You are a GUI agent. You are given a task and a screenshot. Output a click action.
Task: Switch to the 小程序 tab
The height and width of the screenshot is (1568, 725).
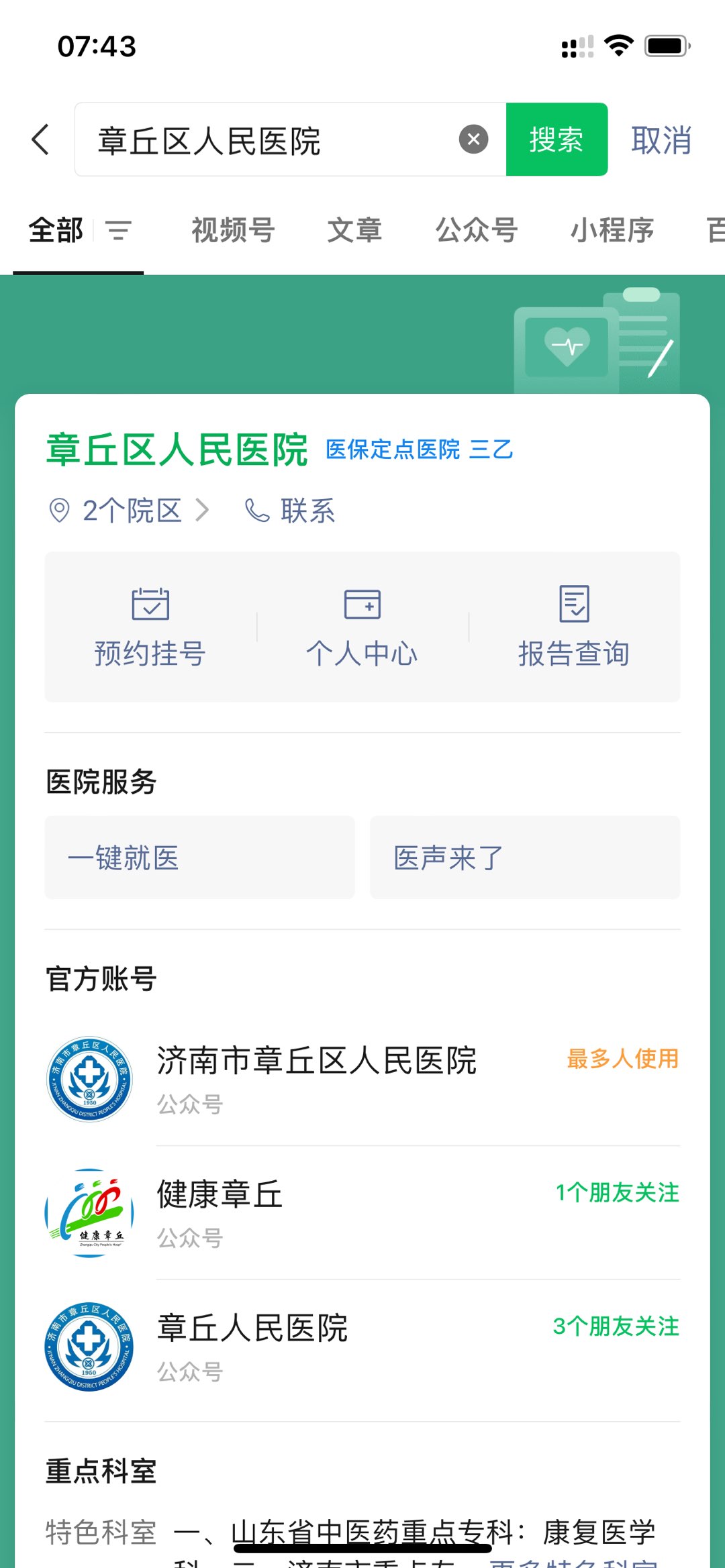pyautogui.click(x=612, y=231)
